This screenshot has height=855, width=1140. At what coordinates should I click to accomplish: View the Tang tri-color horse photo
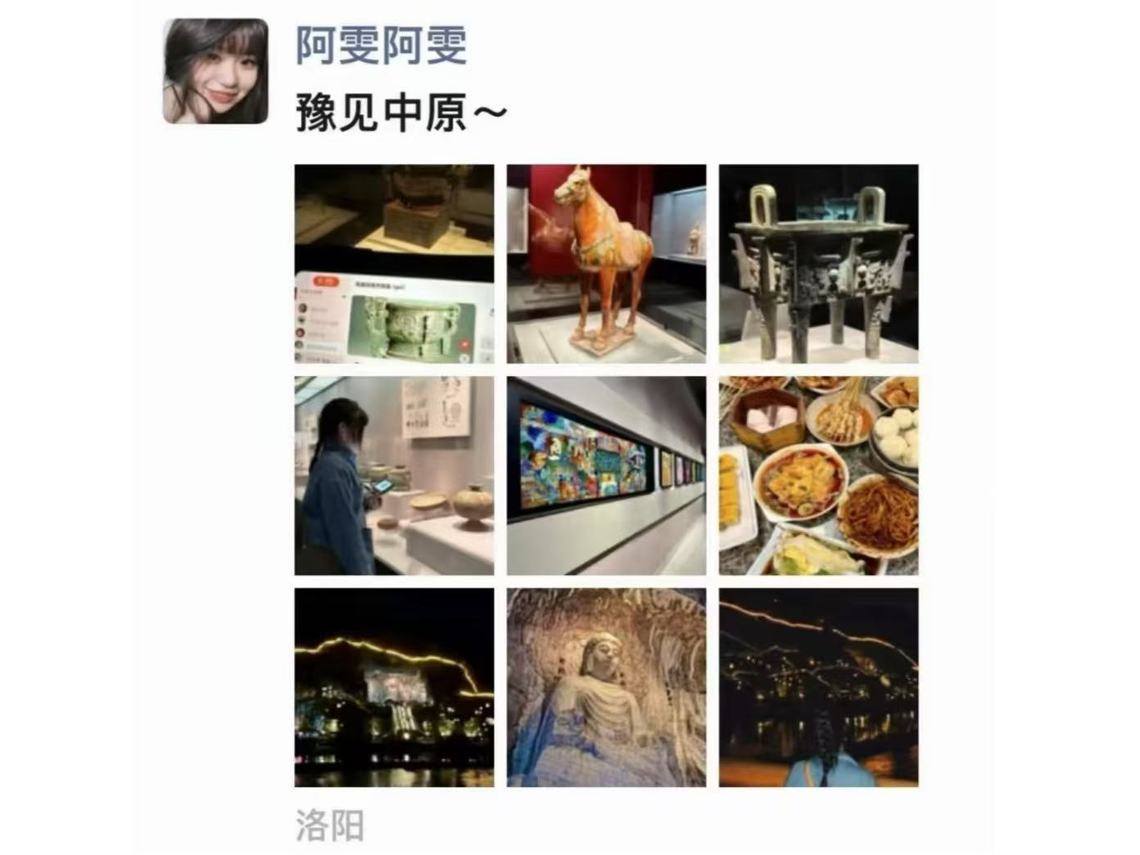(x=606, y=263)
